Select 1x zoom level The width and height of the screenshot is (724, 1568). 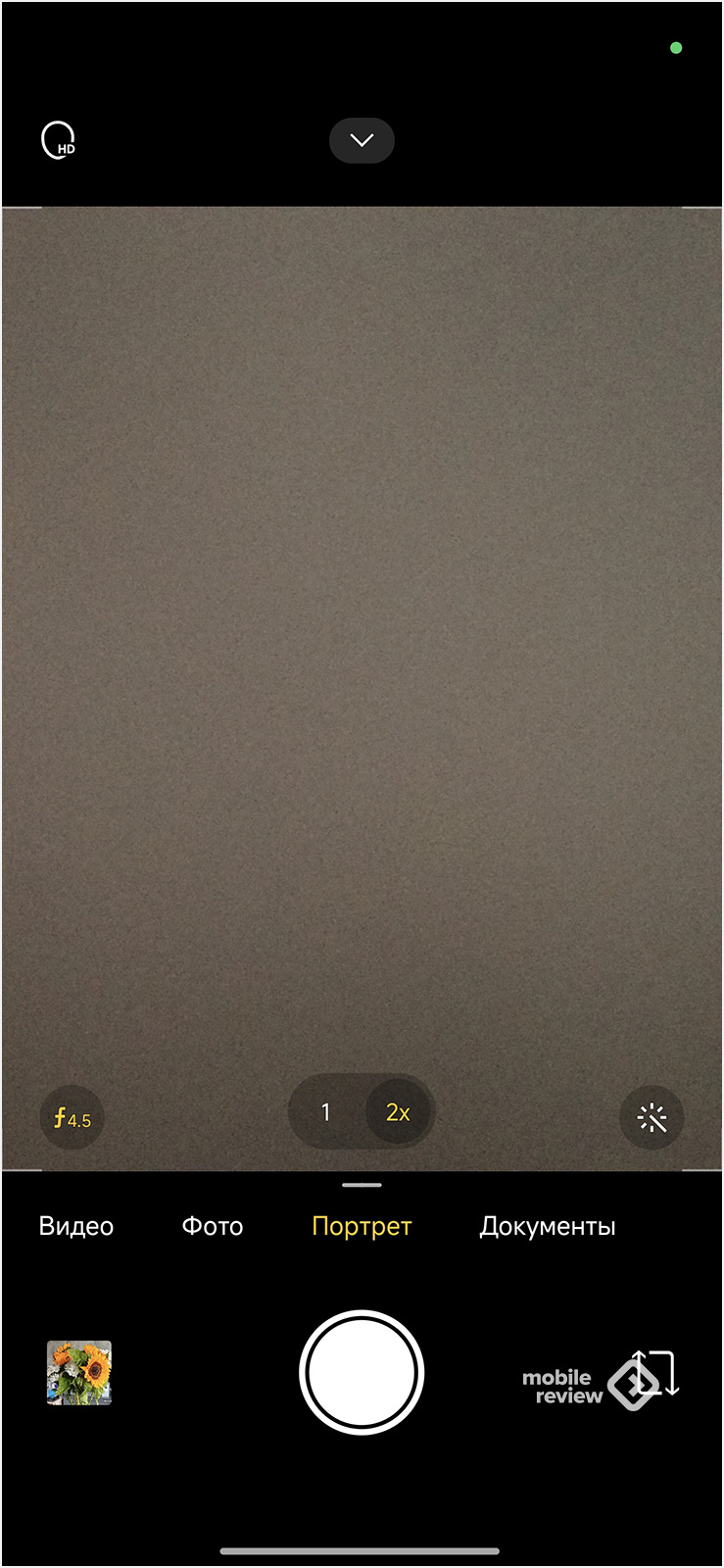point(326,1112)
